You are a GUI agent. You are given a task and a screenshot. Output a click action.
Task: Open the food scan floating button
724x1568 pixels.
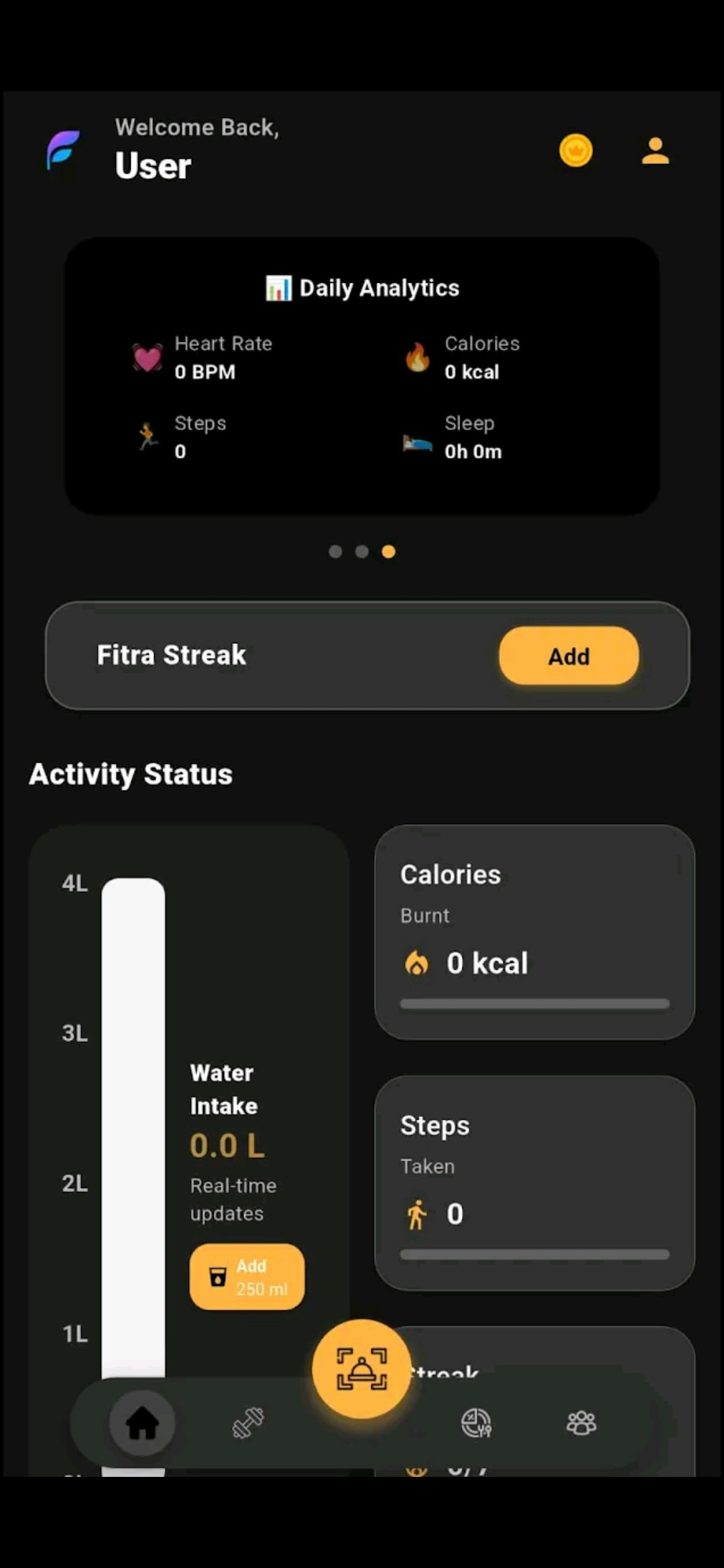(x=361, y=1368)
